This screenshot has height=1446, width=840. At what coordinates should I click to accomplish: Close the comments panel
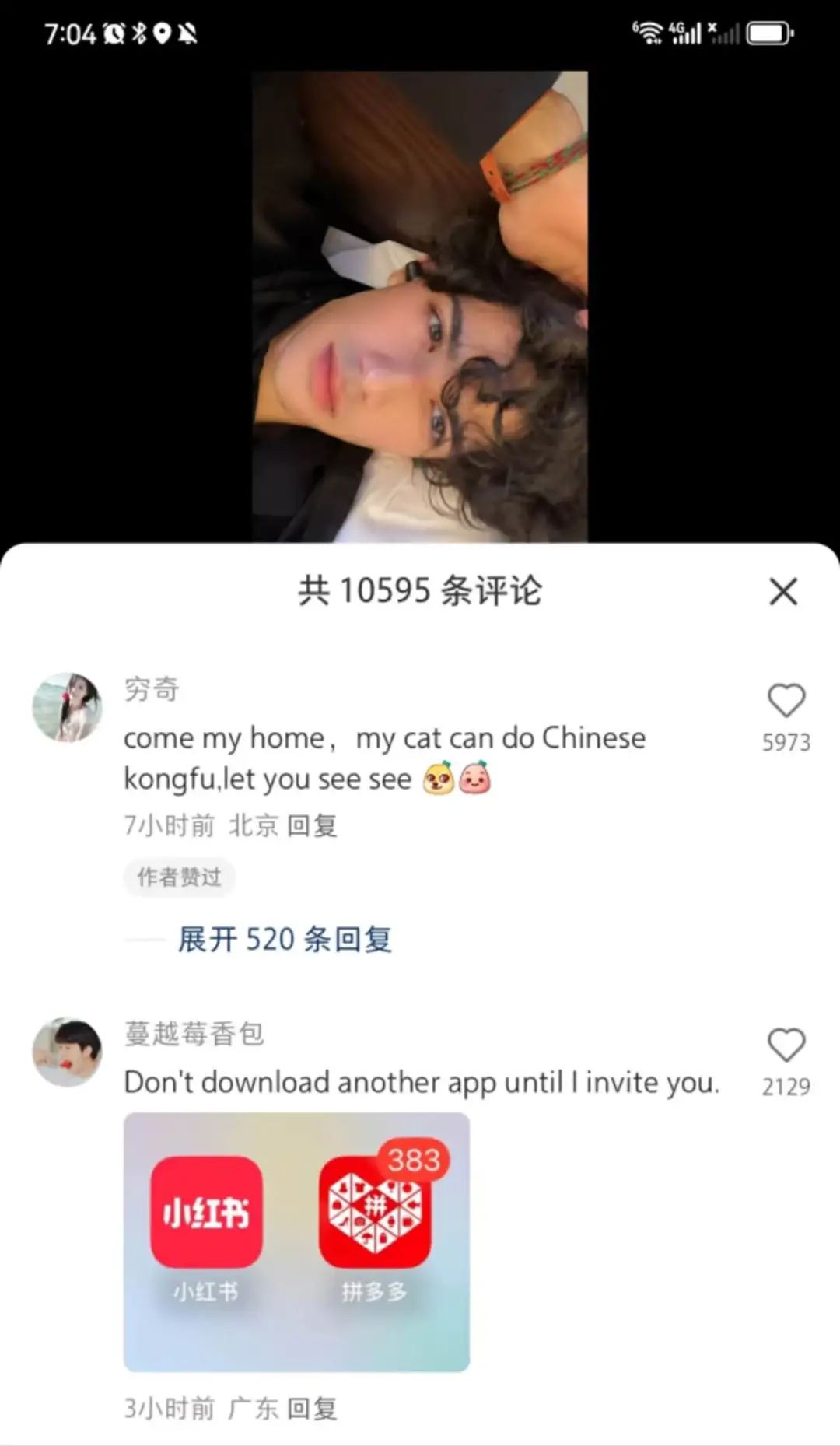click(783, 592)
